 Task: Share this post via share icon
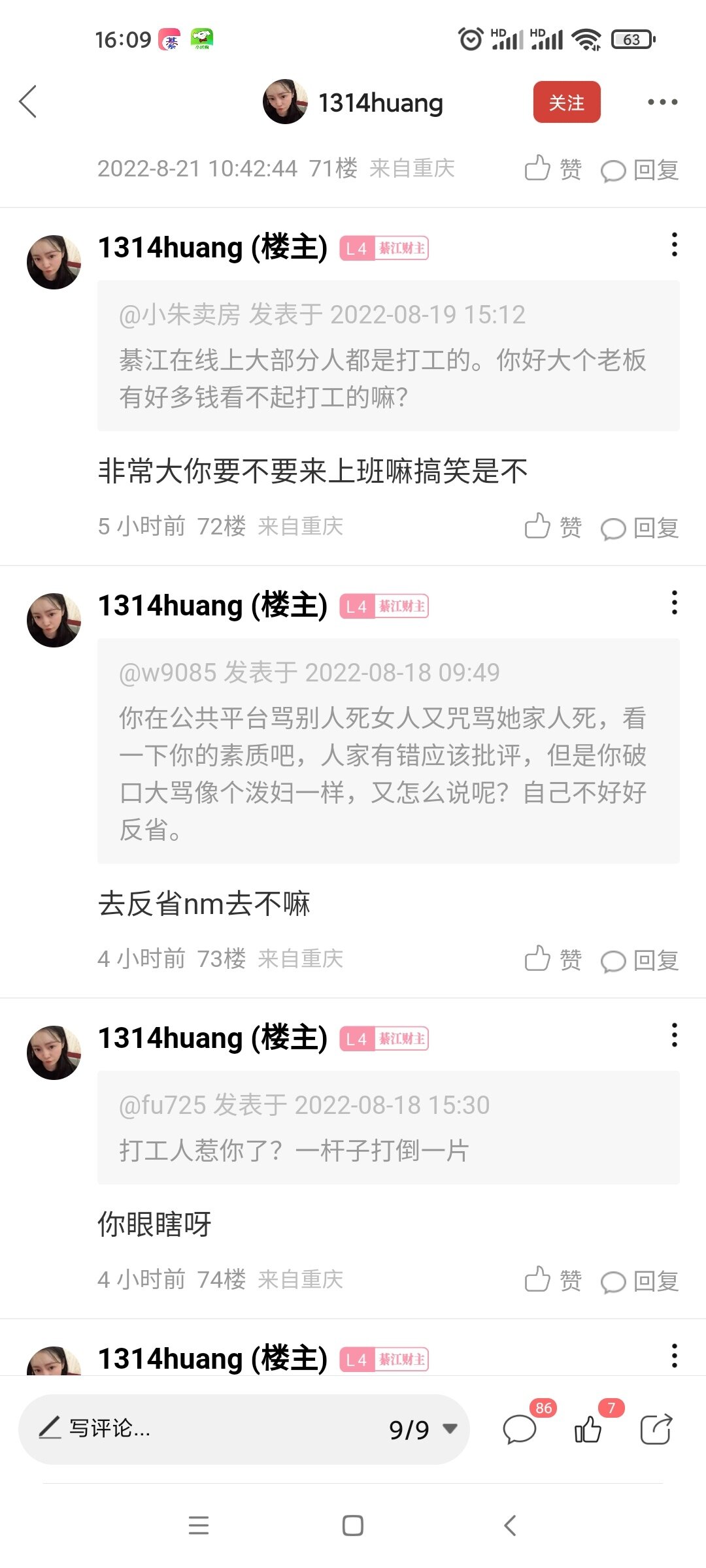(656, 1429)
